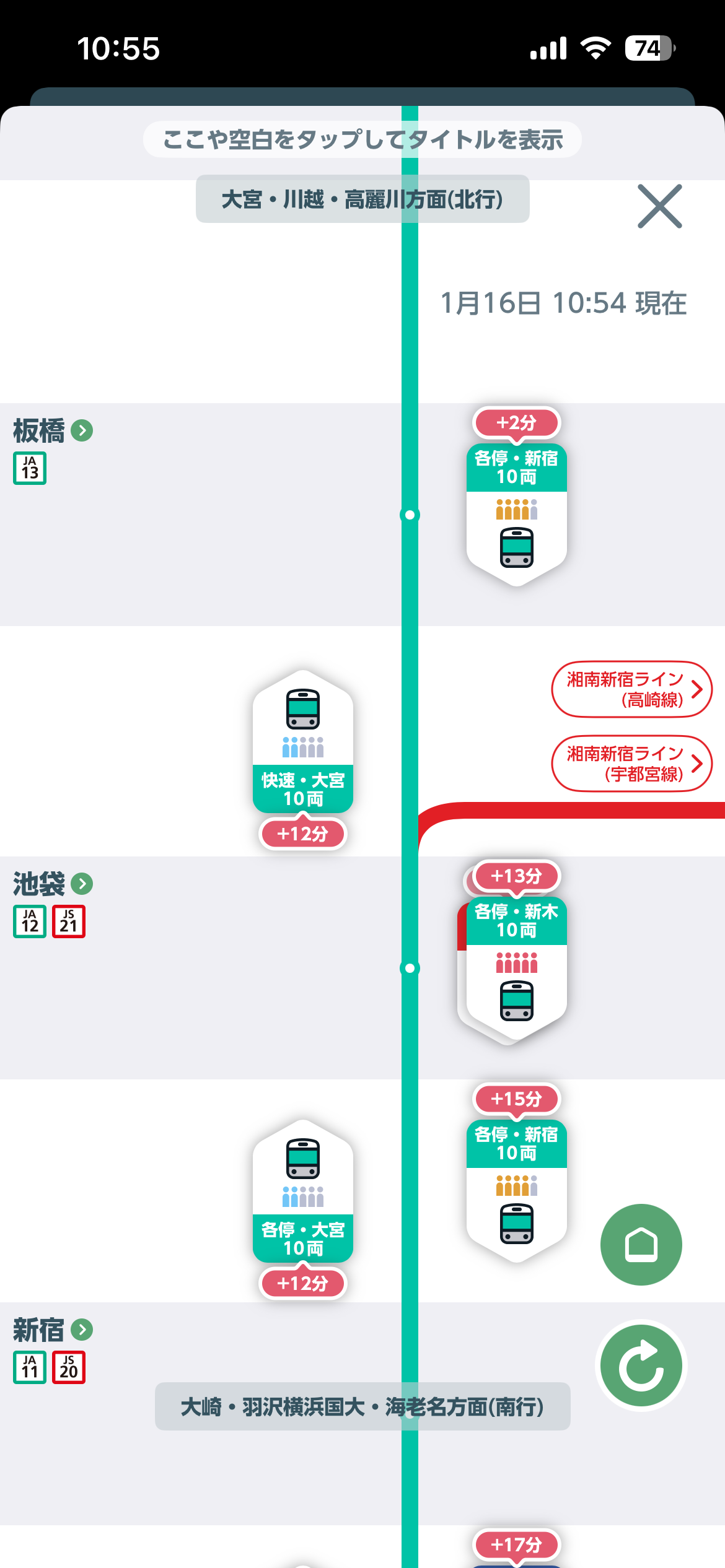View the +13分 各停・新木 train
The image size is (725, 1568).
coord(517,950)
